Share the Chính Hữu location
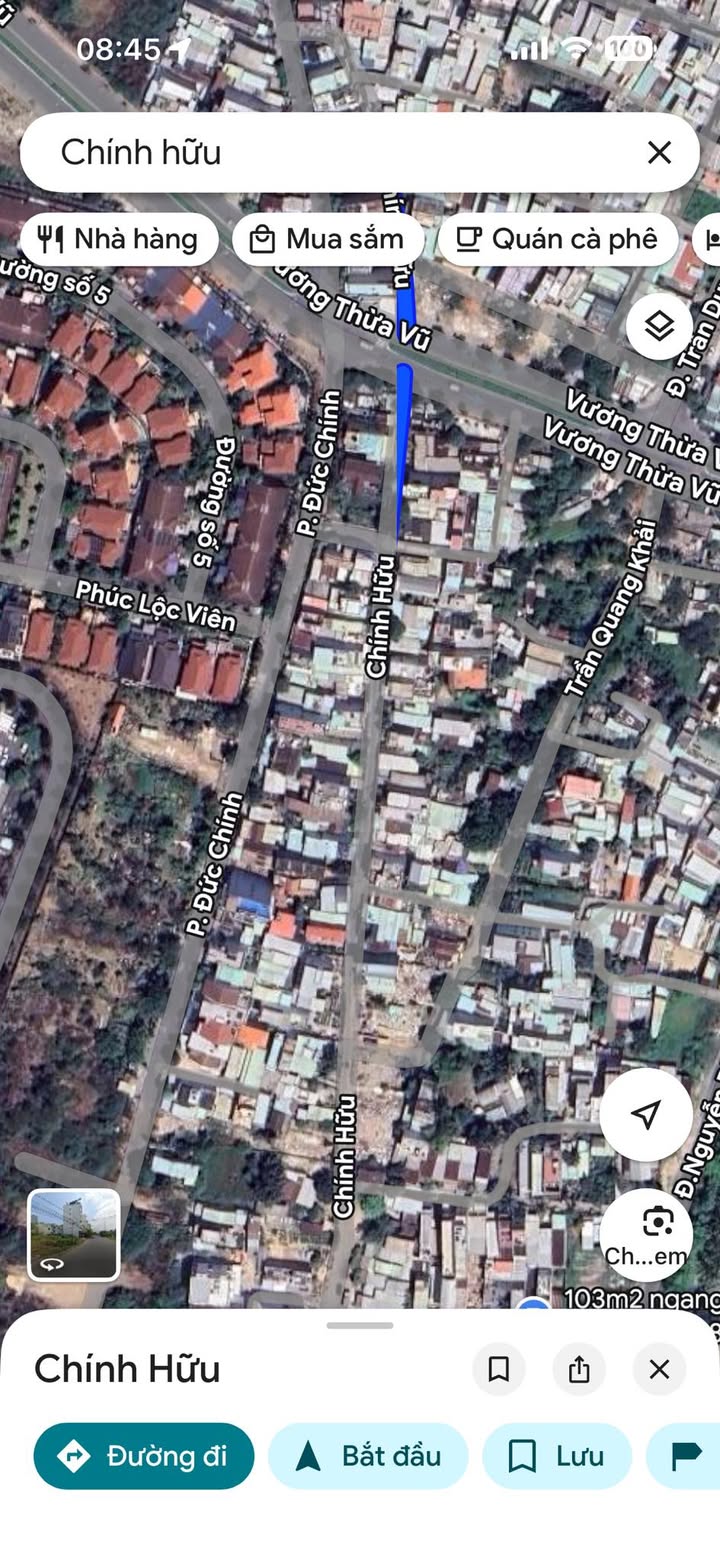720x1560 pixels. pos(579,1369)
